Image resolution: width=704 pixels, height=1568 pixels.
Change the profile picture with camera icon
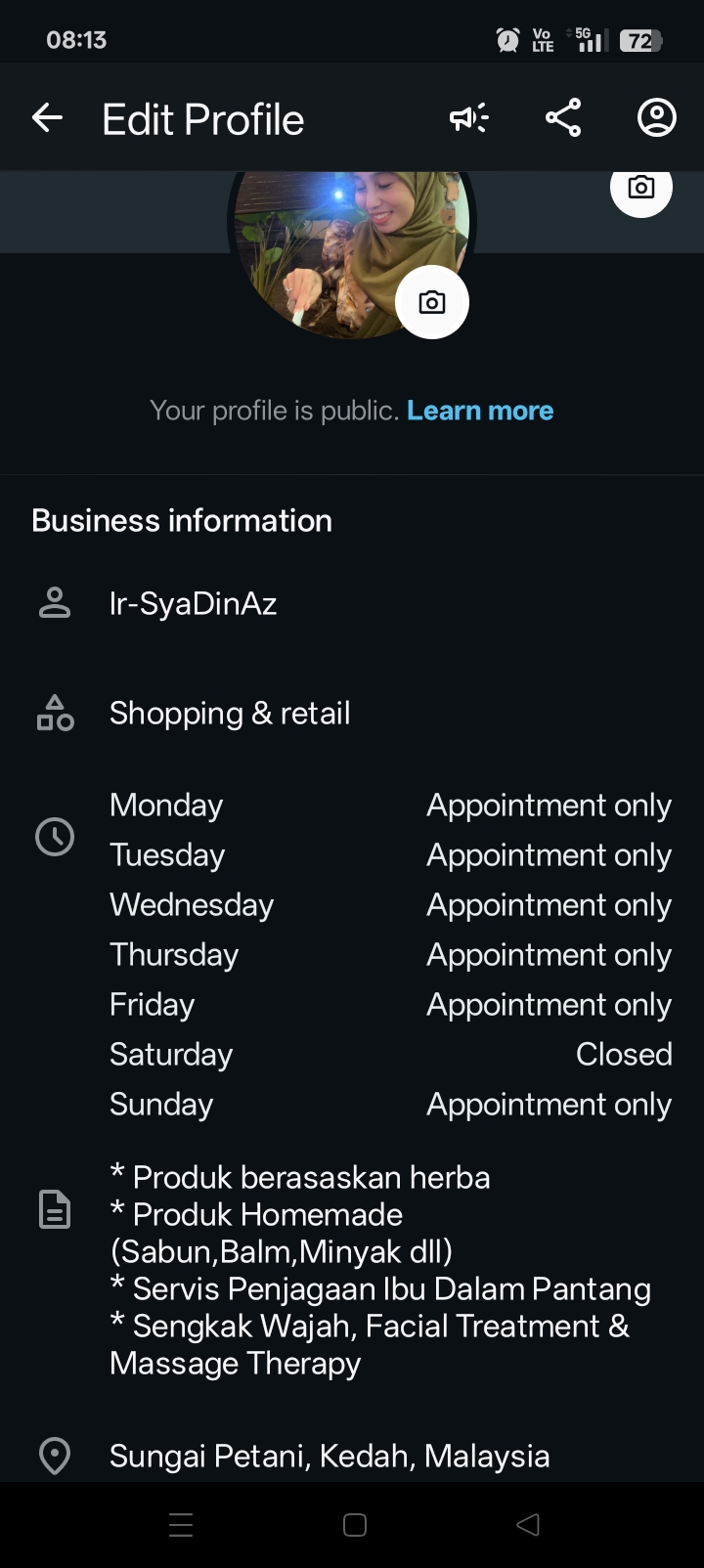pos(432,302)
